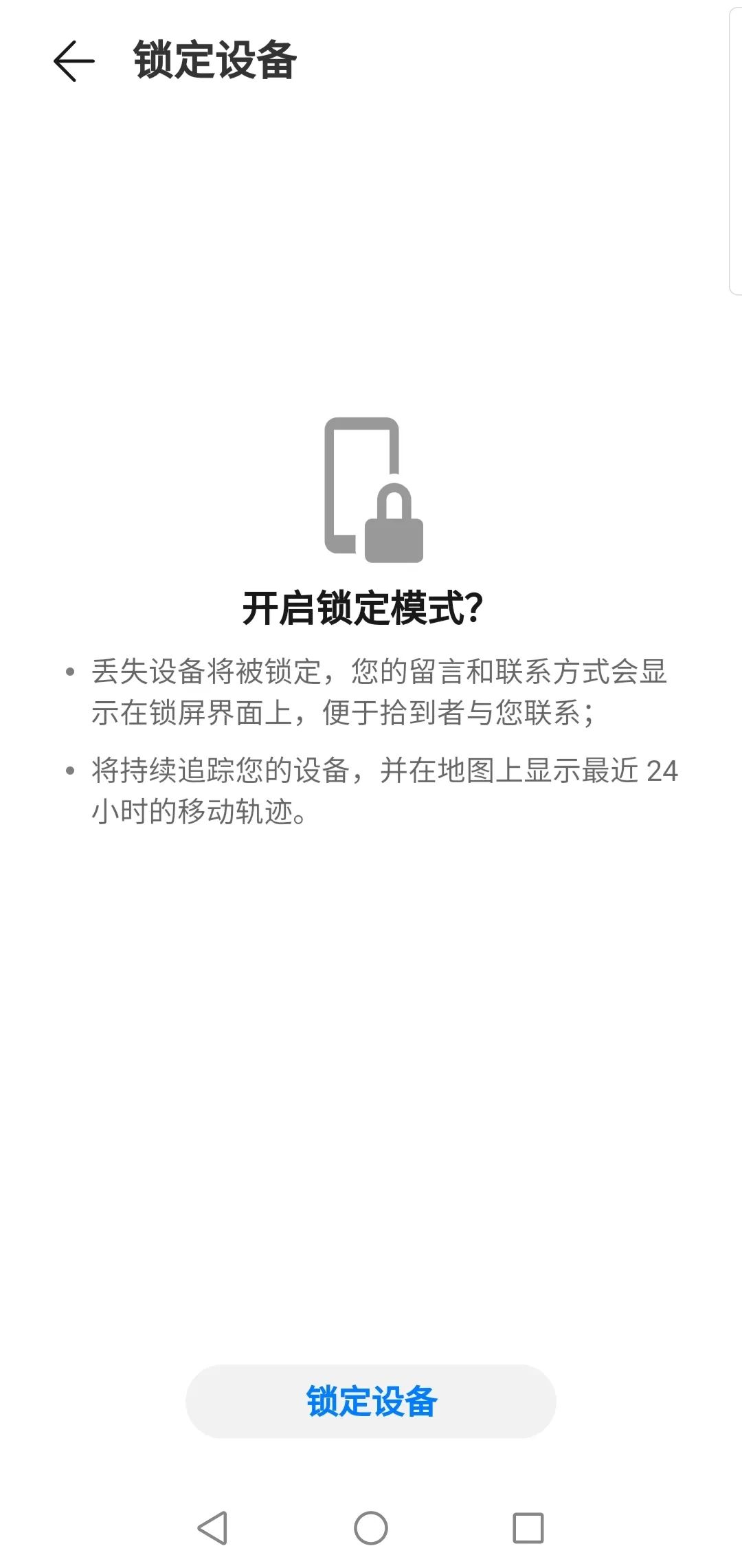742x1568 pixels.
Task: Select the 锁定设备 title text
Action: [213, 60]
